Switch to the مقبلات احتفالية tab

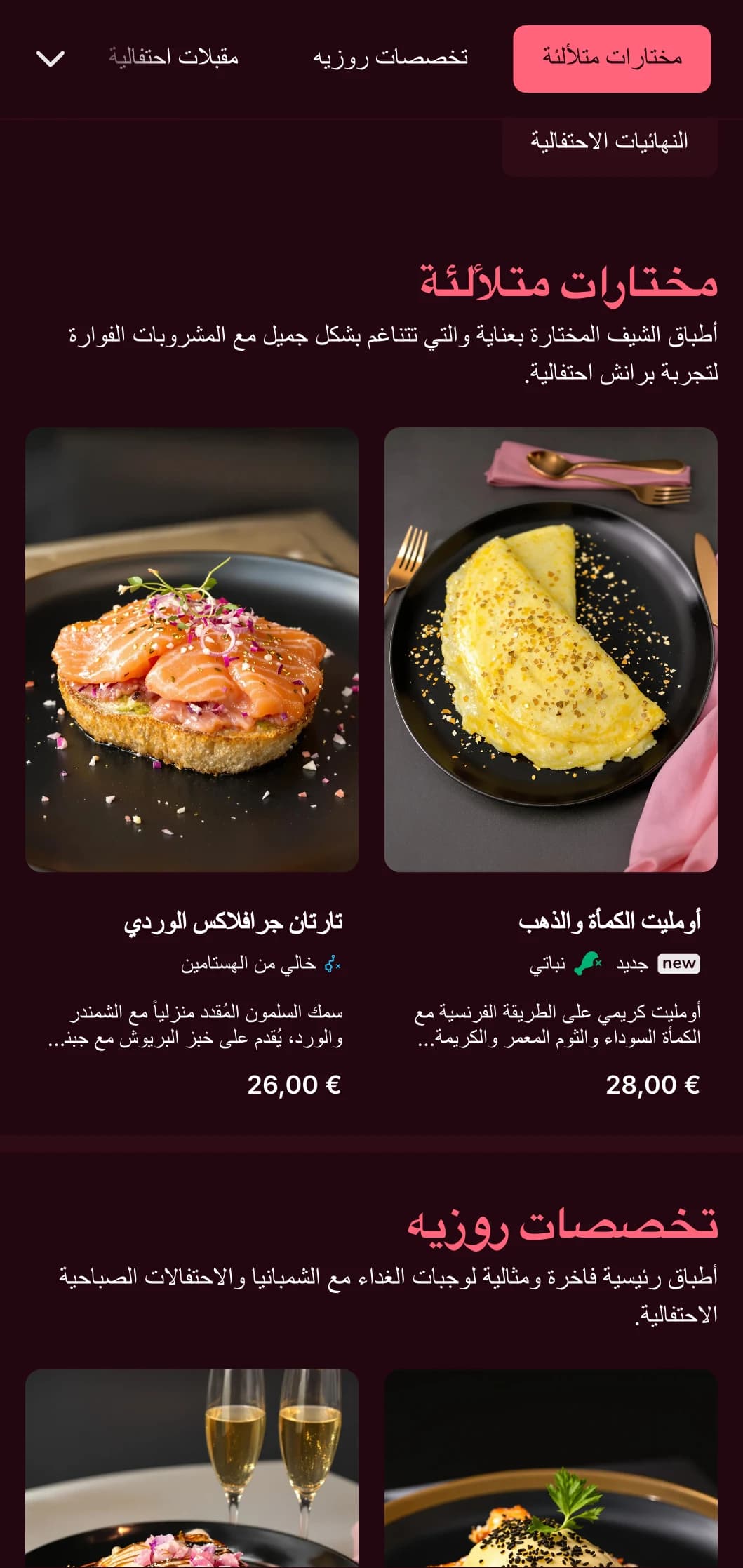tap(173, 57)
